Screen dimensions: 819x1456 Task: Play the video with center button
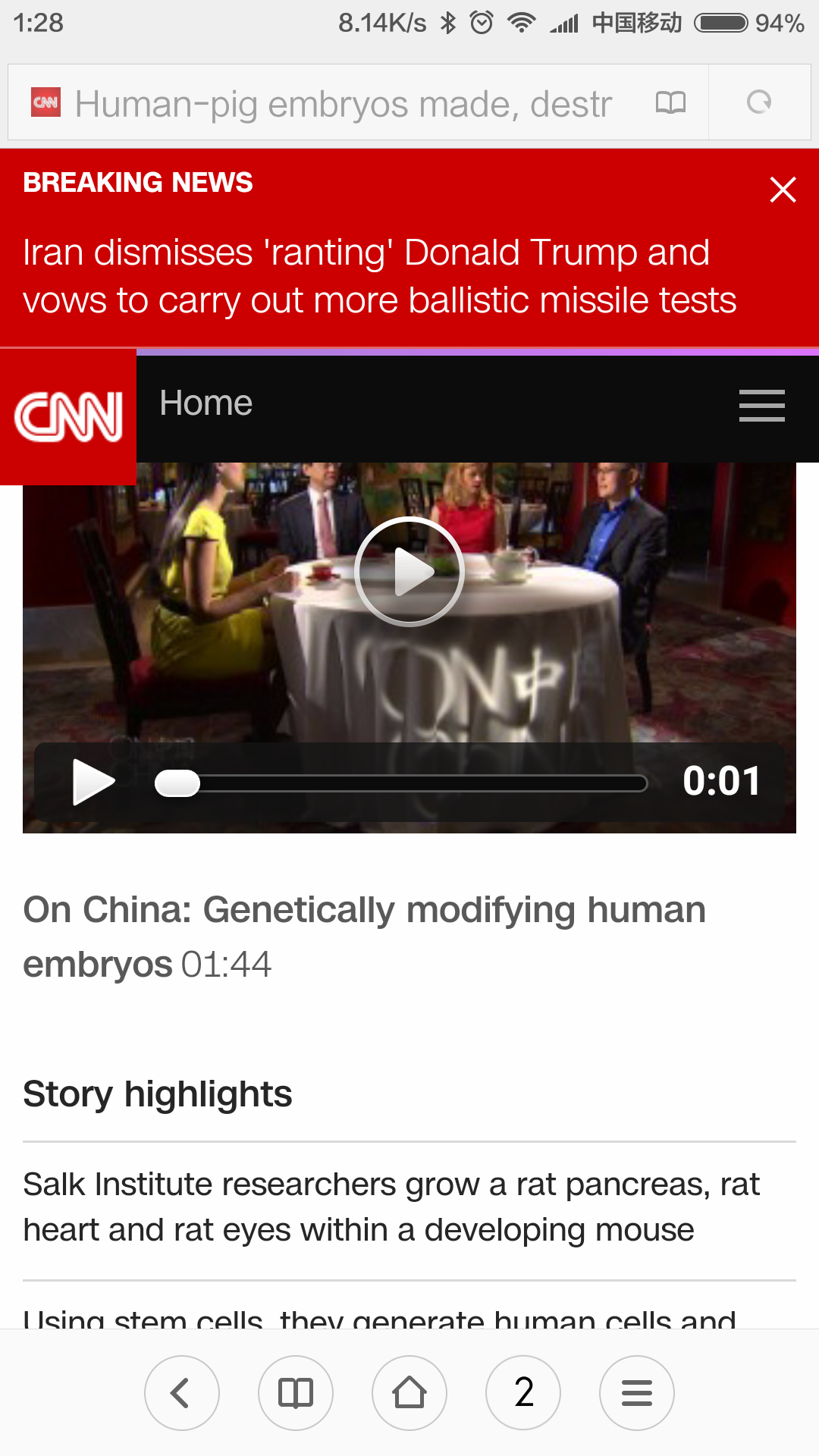[x=409, y=572]
